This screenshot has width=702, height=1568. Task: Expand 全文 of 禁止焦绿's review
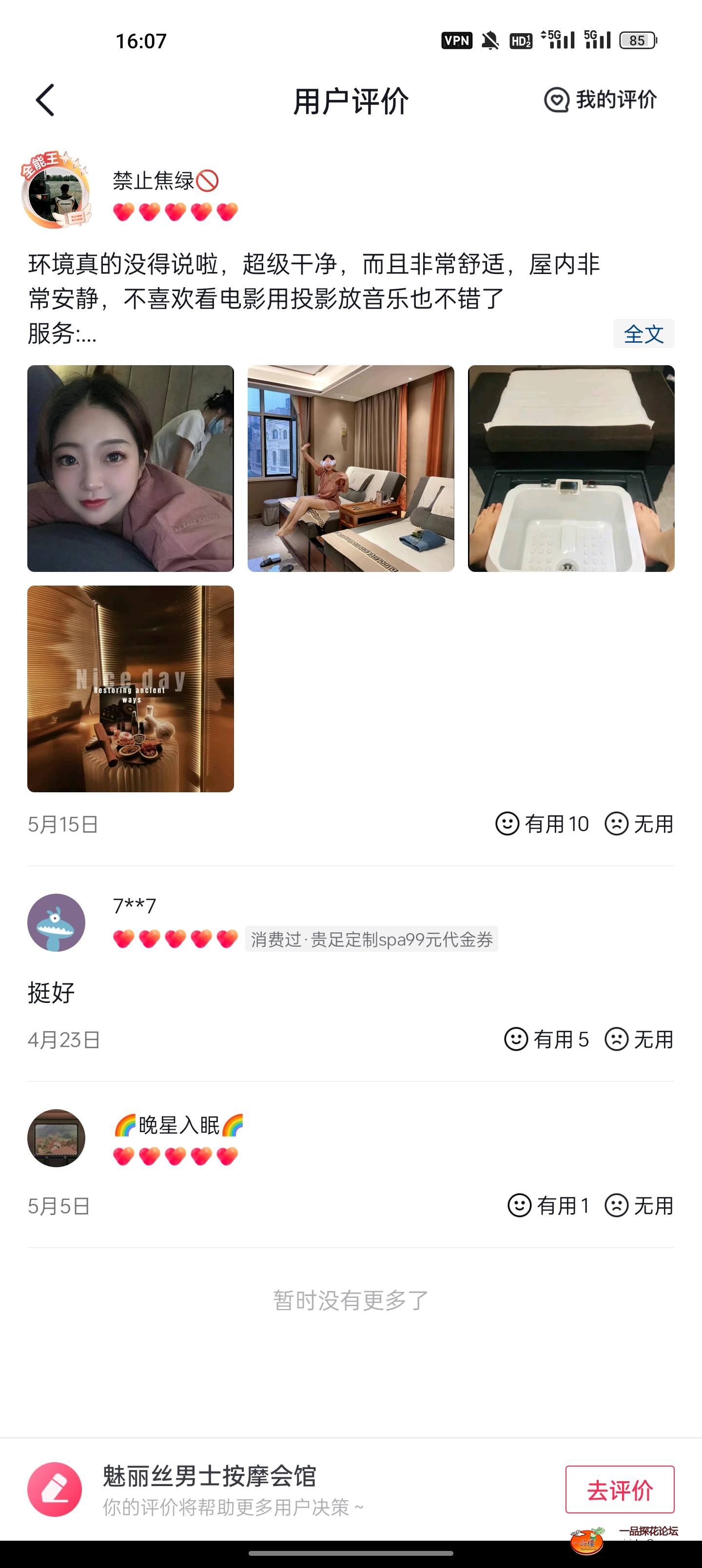point(643,333)
